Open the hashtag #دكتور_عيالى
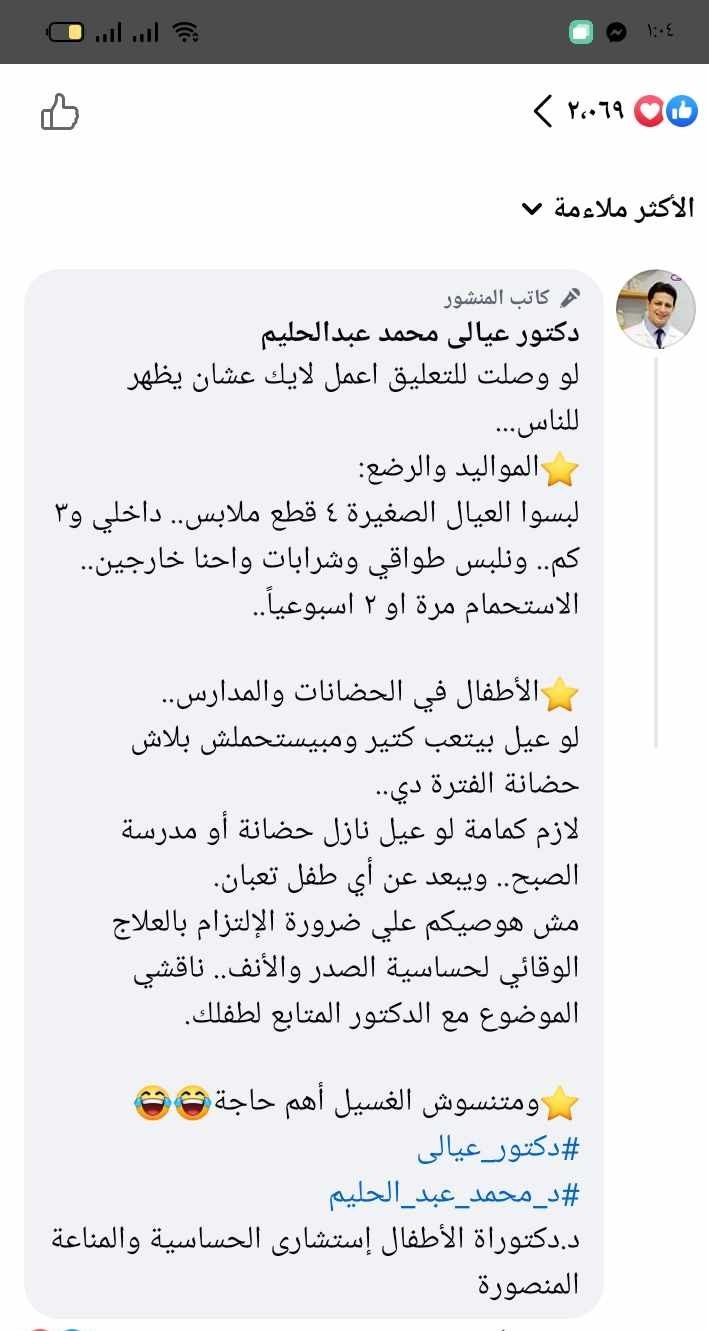Viewport: 709px width, 1331px height. coord(498,1150)
